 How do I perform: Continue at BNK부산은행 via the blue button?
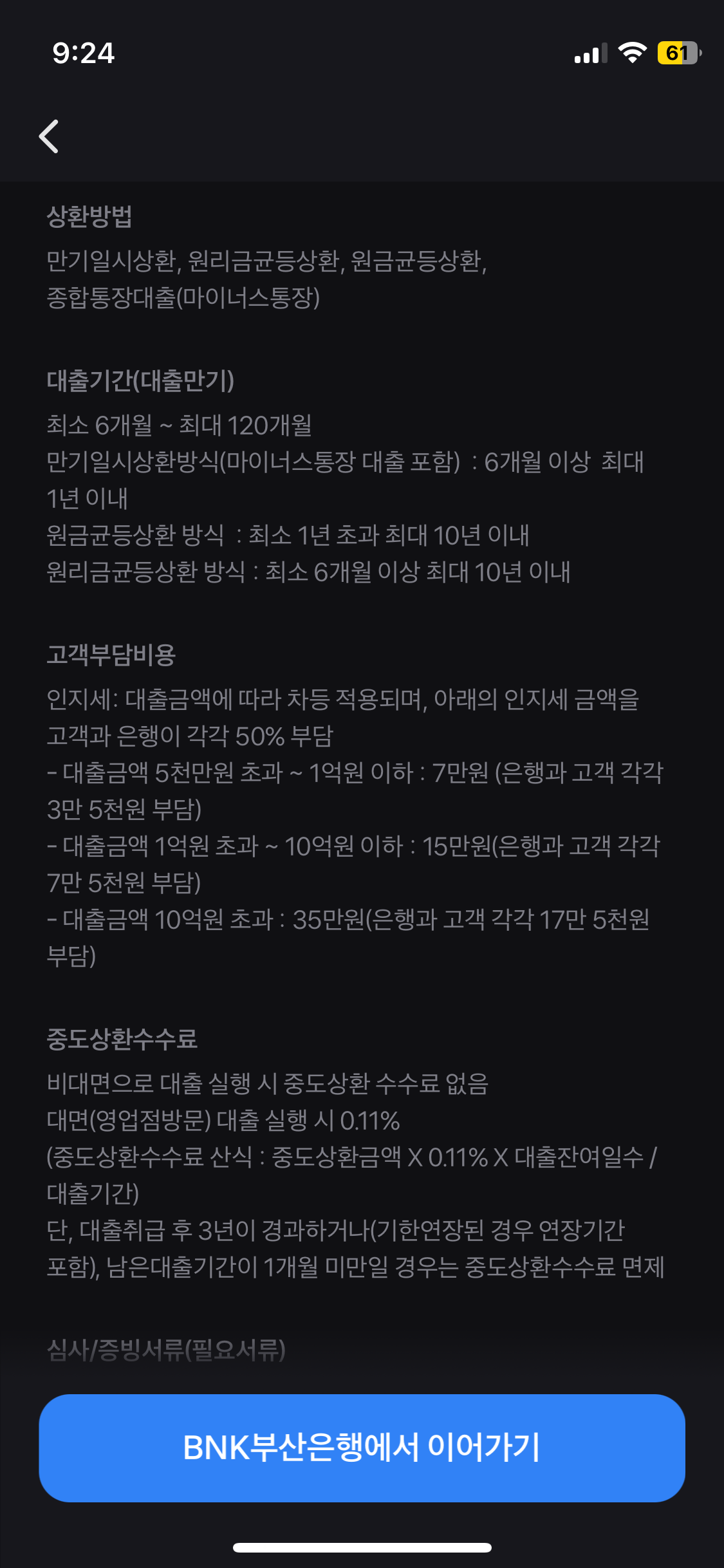[362, 1448]
